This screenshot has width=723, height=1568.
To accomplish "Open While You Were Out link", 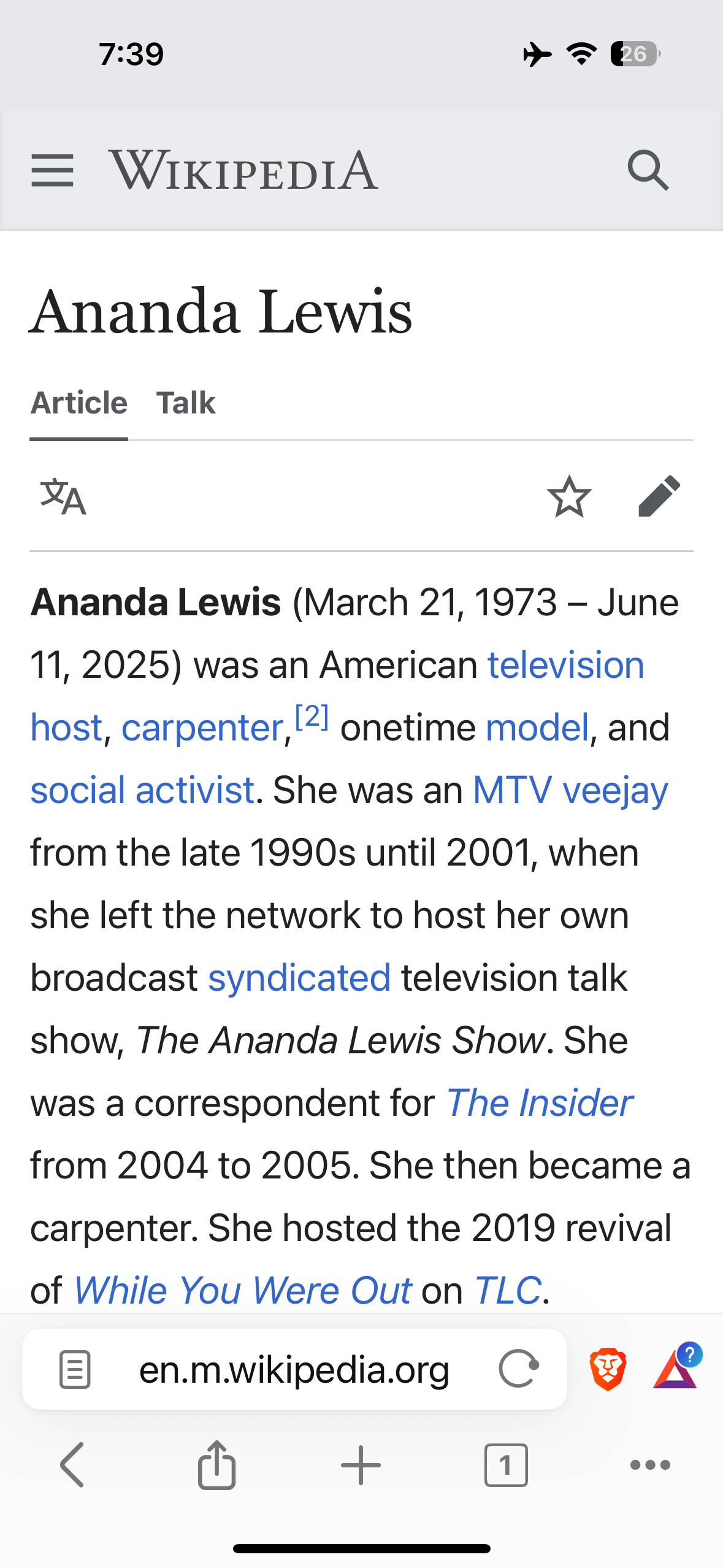I will [x=242, y=1291].
